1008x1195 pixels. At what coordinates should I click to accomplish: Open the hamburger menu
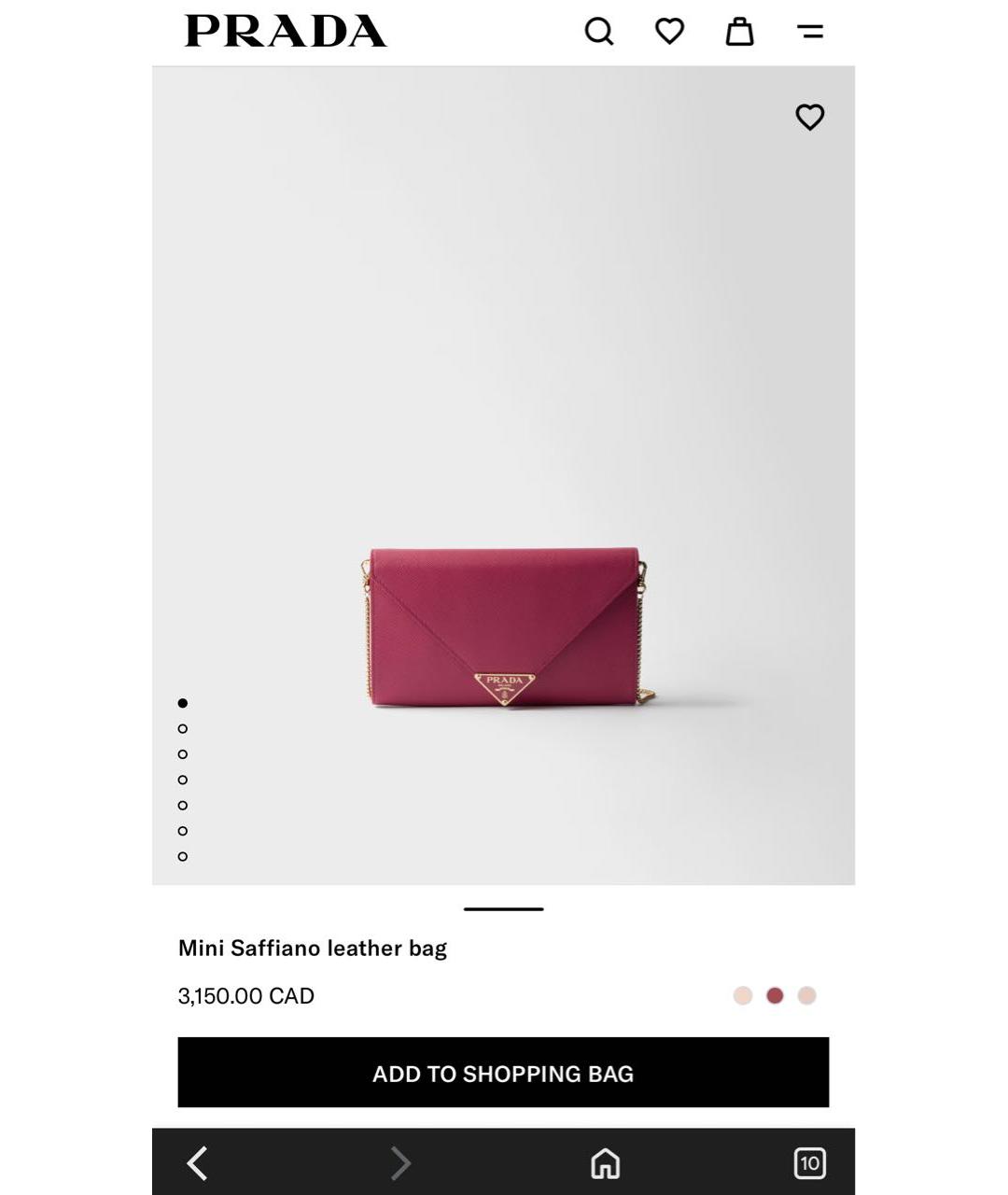(x=809, y=32)
